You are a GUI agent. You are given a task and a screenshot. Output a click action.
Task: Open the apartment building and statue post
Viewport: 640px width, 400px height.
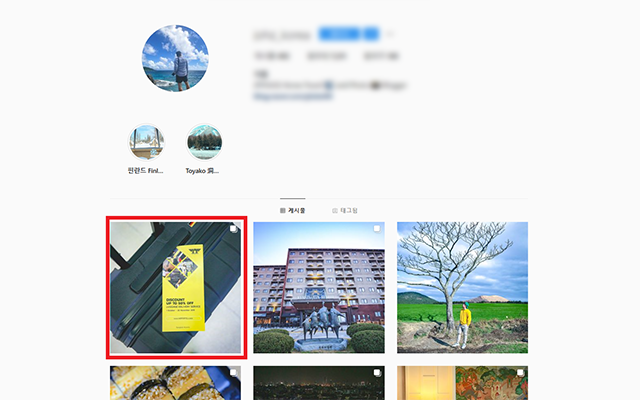pyautogui.click(x=319, y=288)
